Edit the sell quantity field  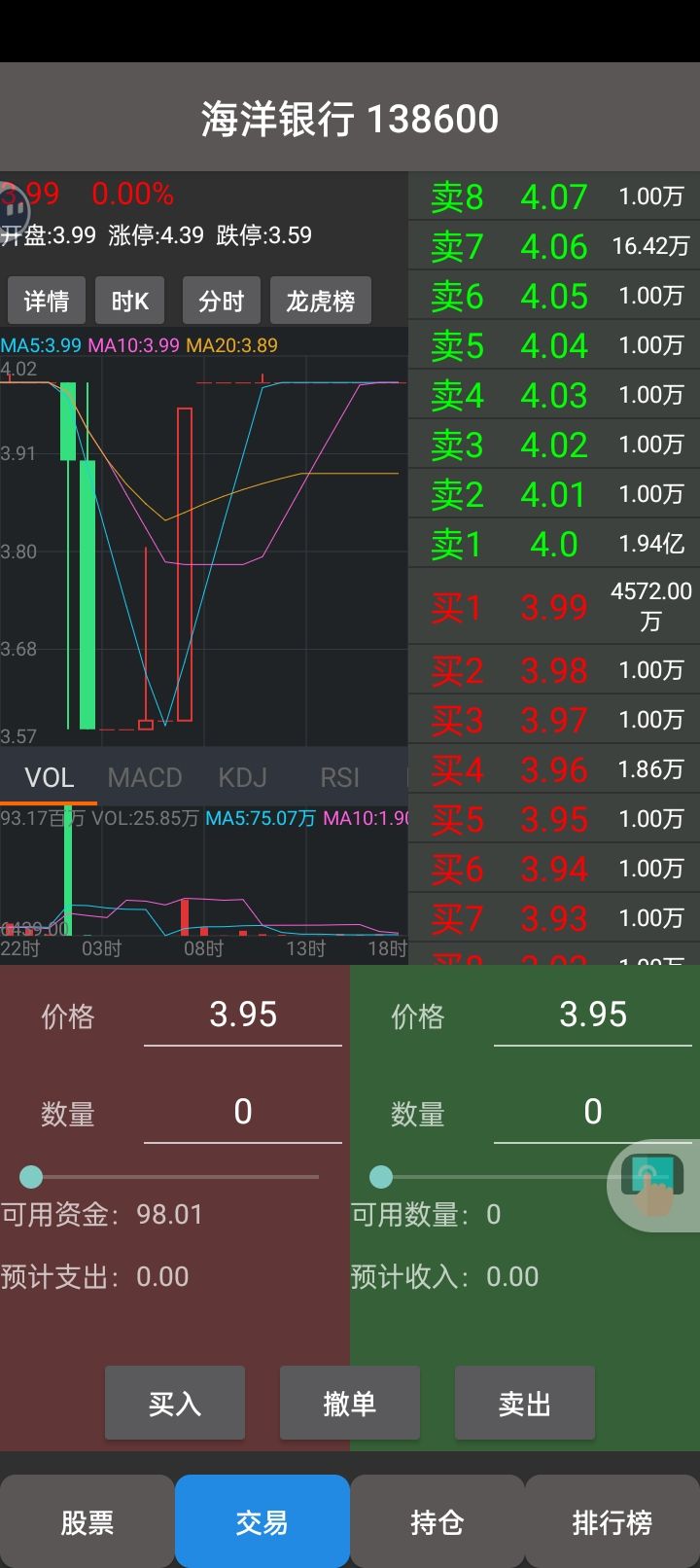pyautogui.click(x=593, y=1112)
